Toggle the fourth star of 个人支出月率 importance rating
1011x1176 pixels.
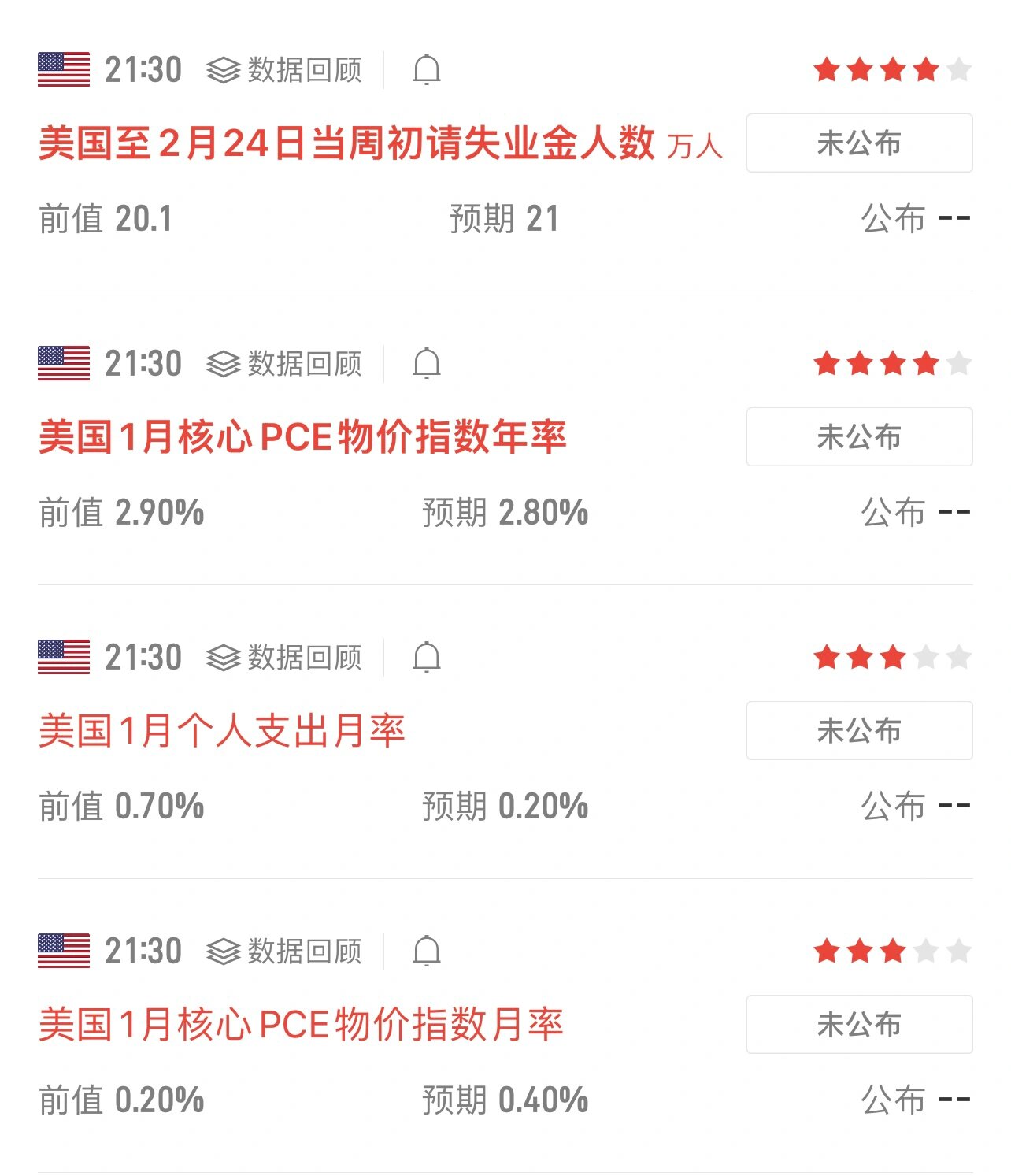click(926, 657)
